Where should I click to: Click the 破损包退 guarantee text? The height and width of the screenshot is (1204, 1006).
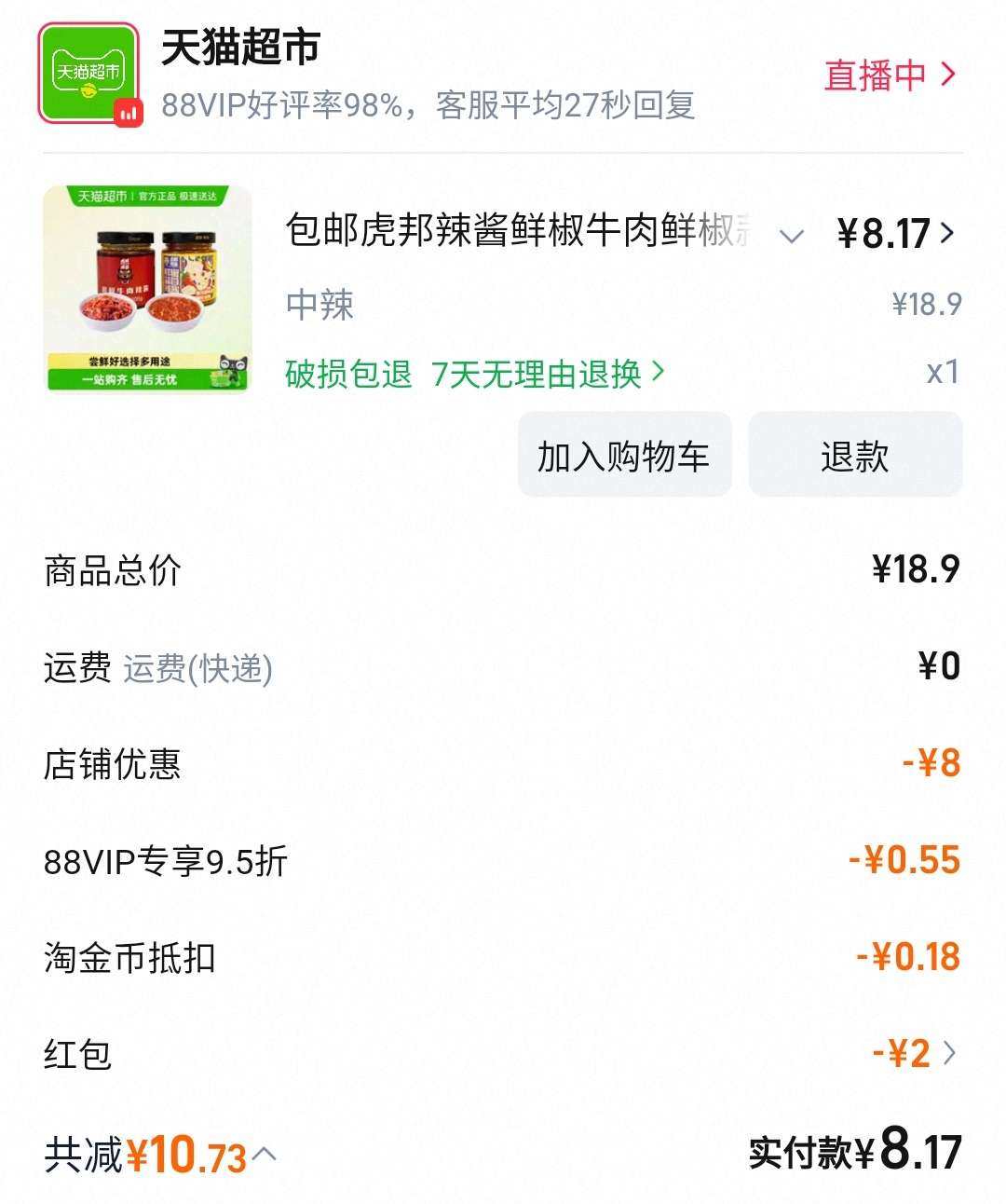pos(347,372)
